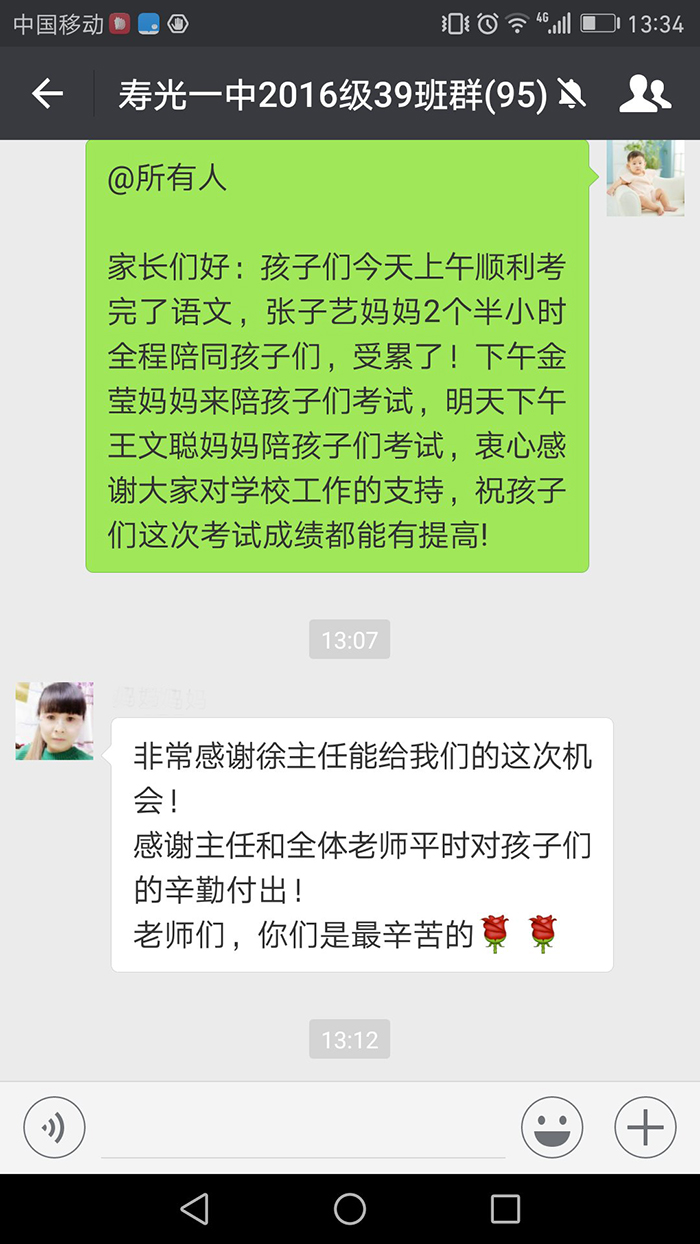
Task: Open the plus attachment menu
Action: [645, 1128]
